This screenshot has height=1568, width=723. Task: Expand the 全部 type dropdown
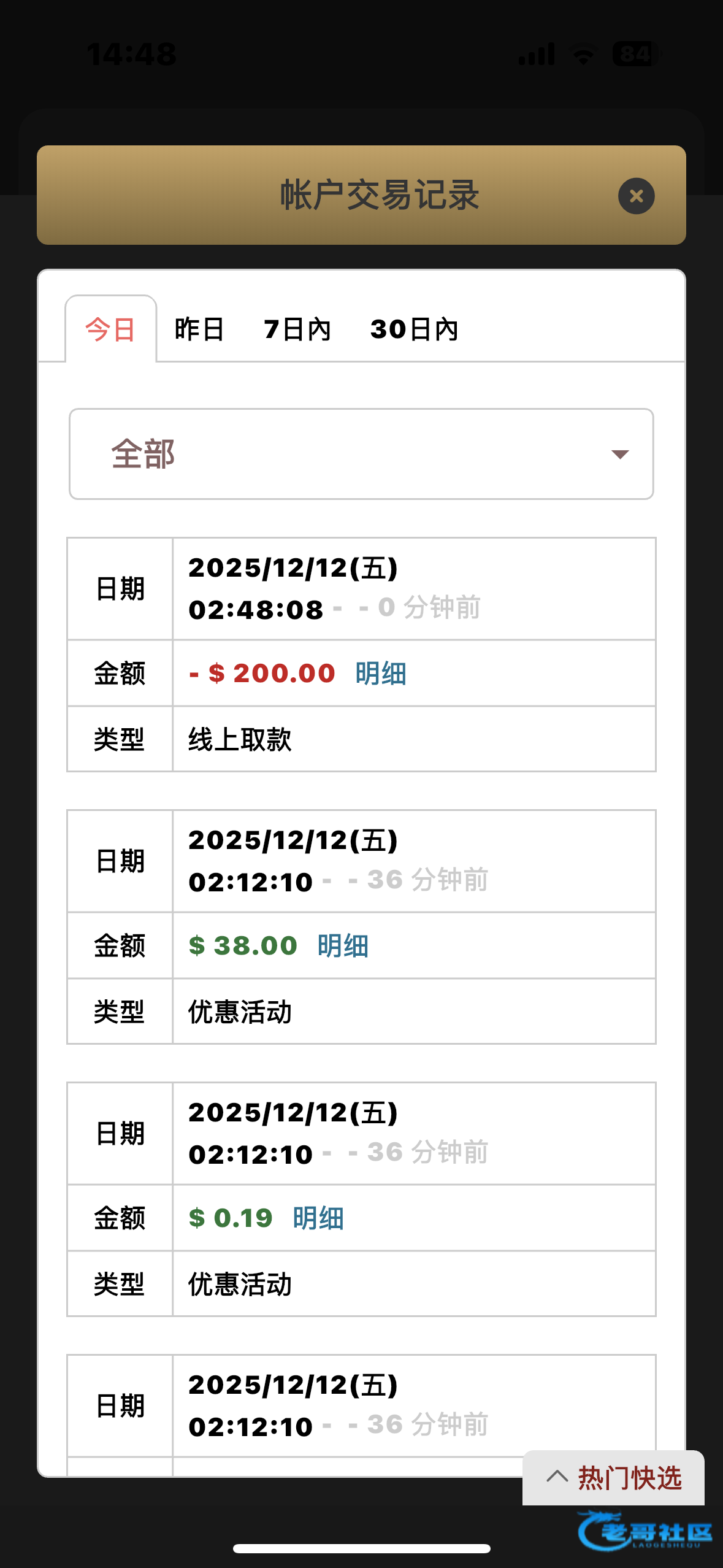(x=361, y=454)
